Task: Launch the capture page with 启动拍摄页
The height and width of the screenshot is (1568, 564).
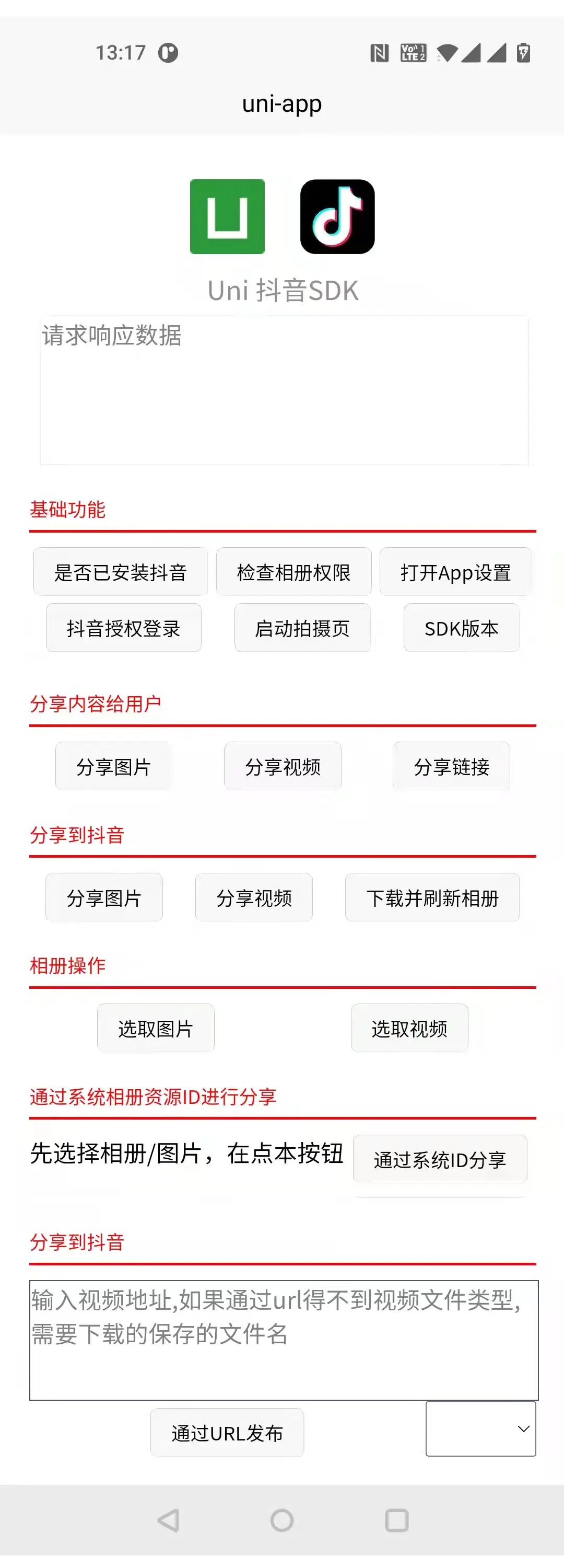Action: [x=302, y=628]
